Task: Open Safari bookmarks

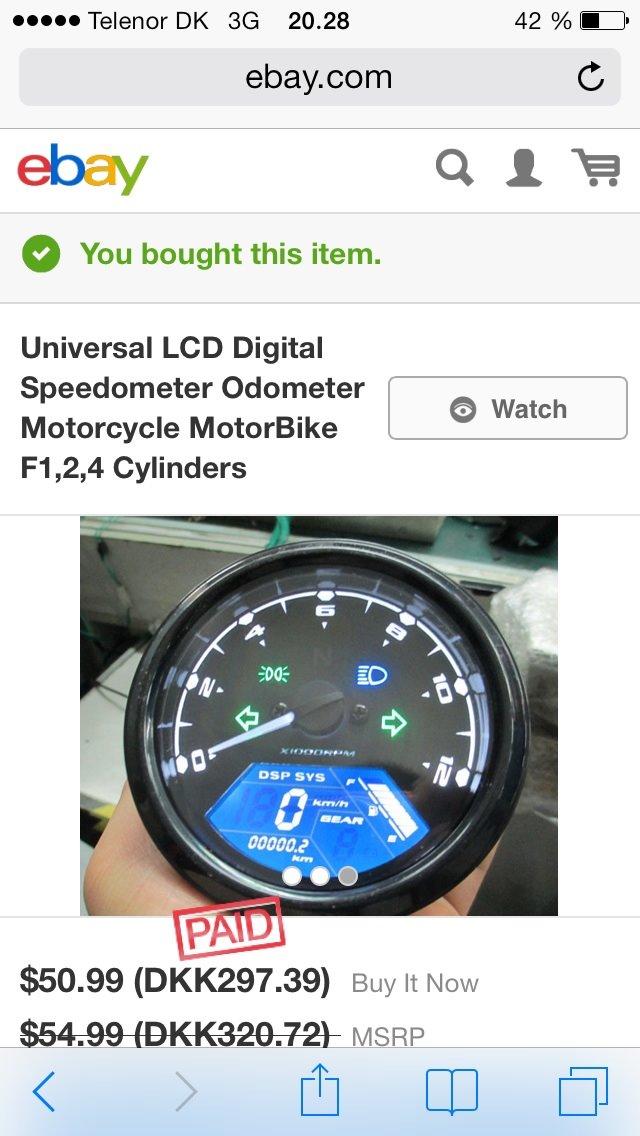Action: tap(452, 1091)
